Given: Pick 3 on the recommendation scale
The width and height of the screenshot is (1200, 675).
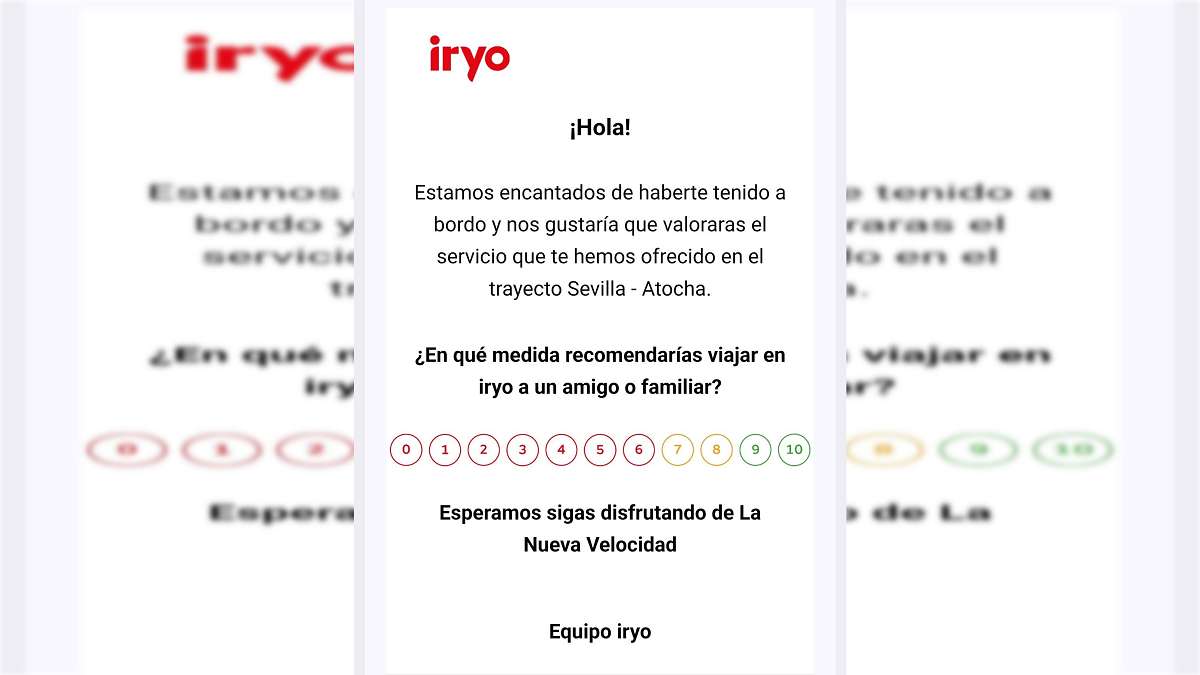Looking at the screenshot, I should (x=522, y=450).
